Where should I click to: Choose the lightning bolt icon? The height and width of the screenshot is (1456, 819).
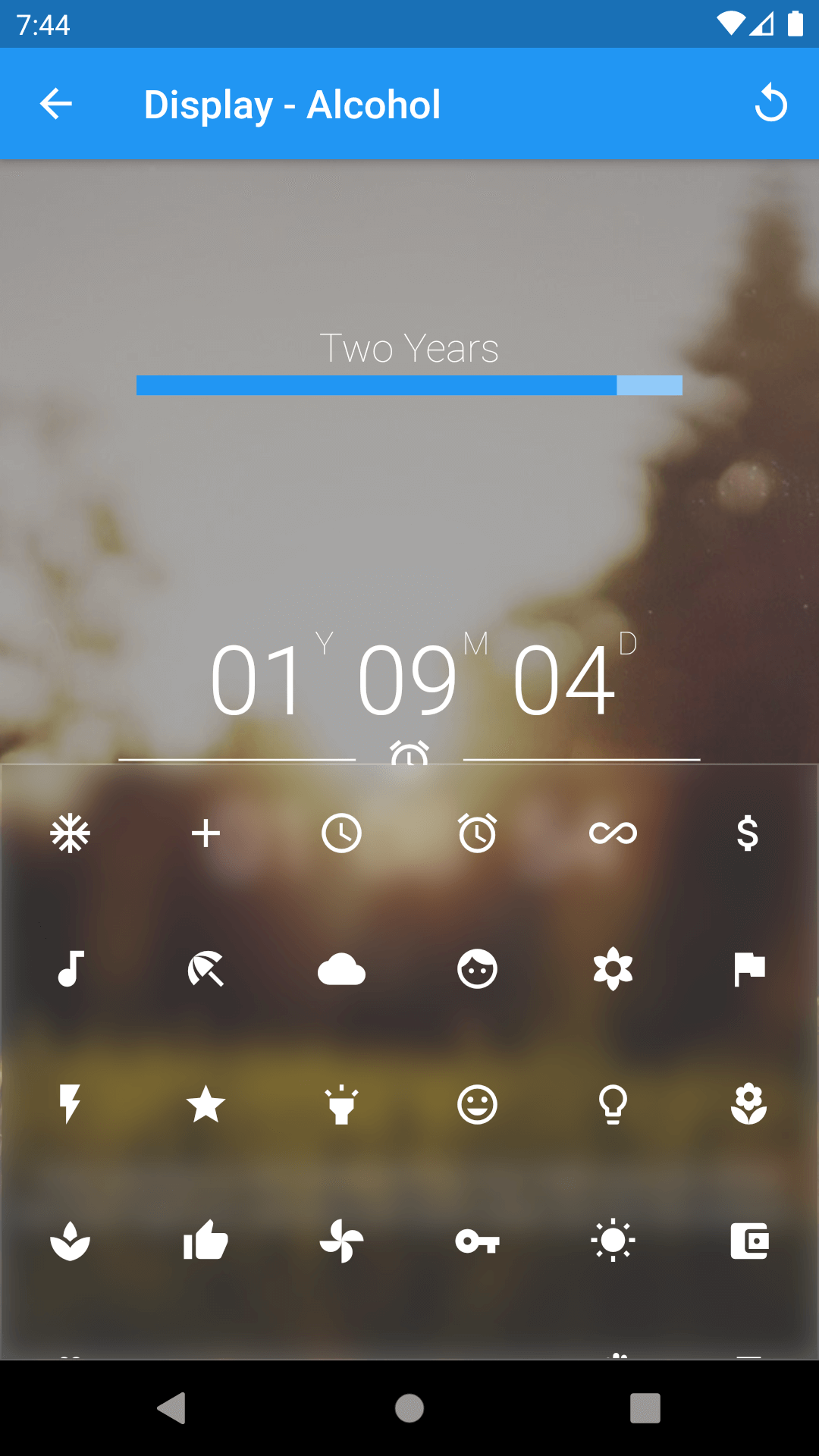[70, 1105]
